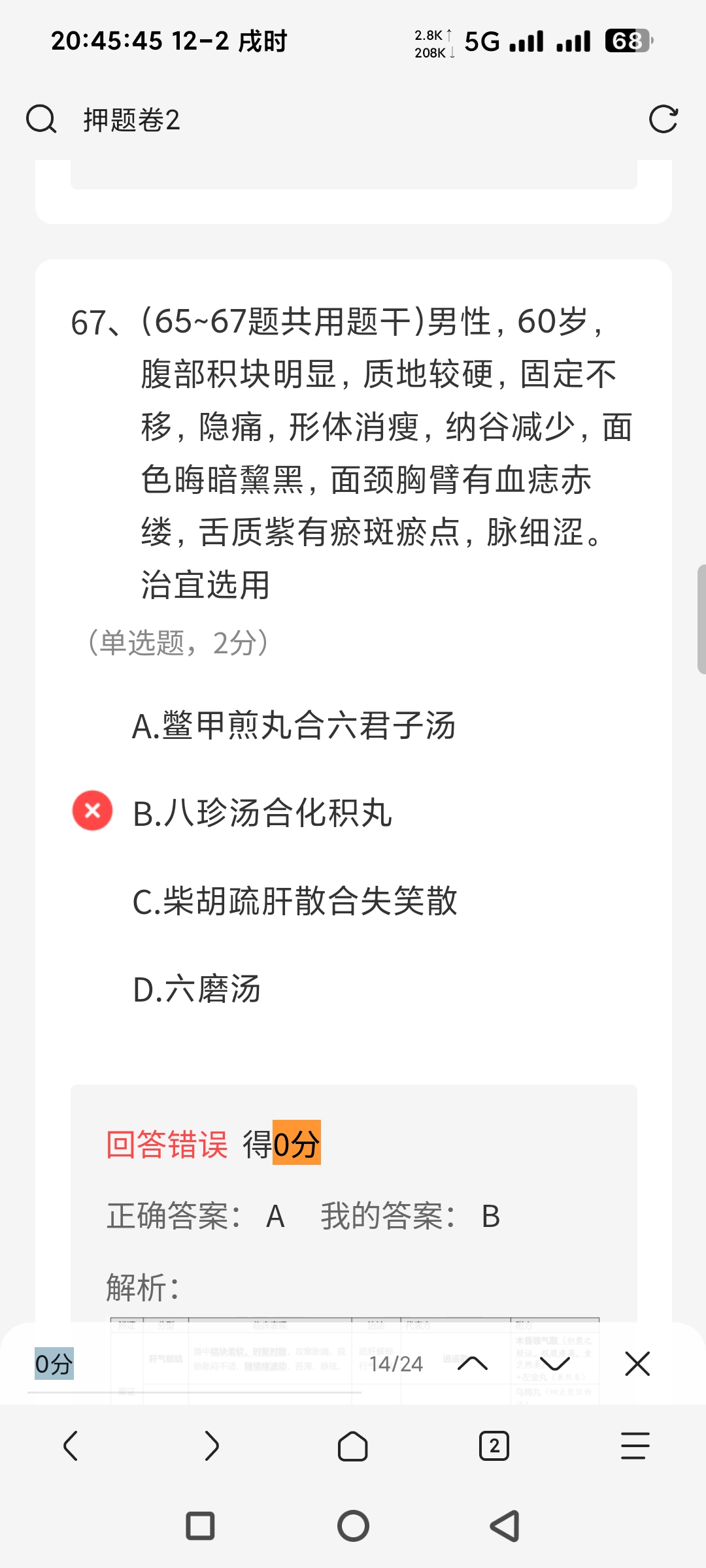This screenshot has width=706, height=1568.
Task: Close the find-in-page bar
Action: [x=637, y=1364]
